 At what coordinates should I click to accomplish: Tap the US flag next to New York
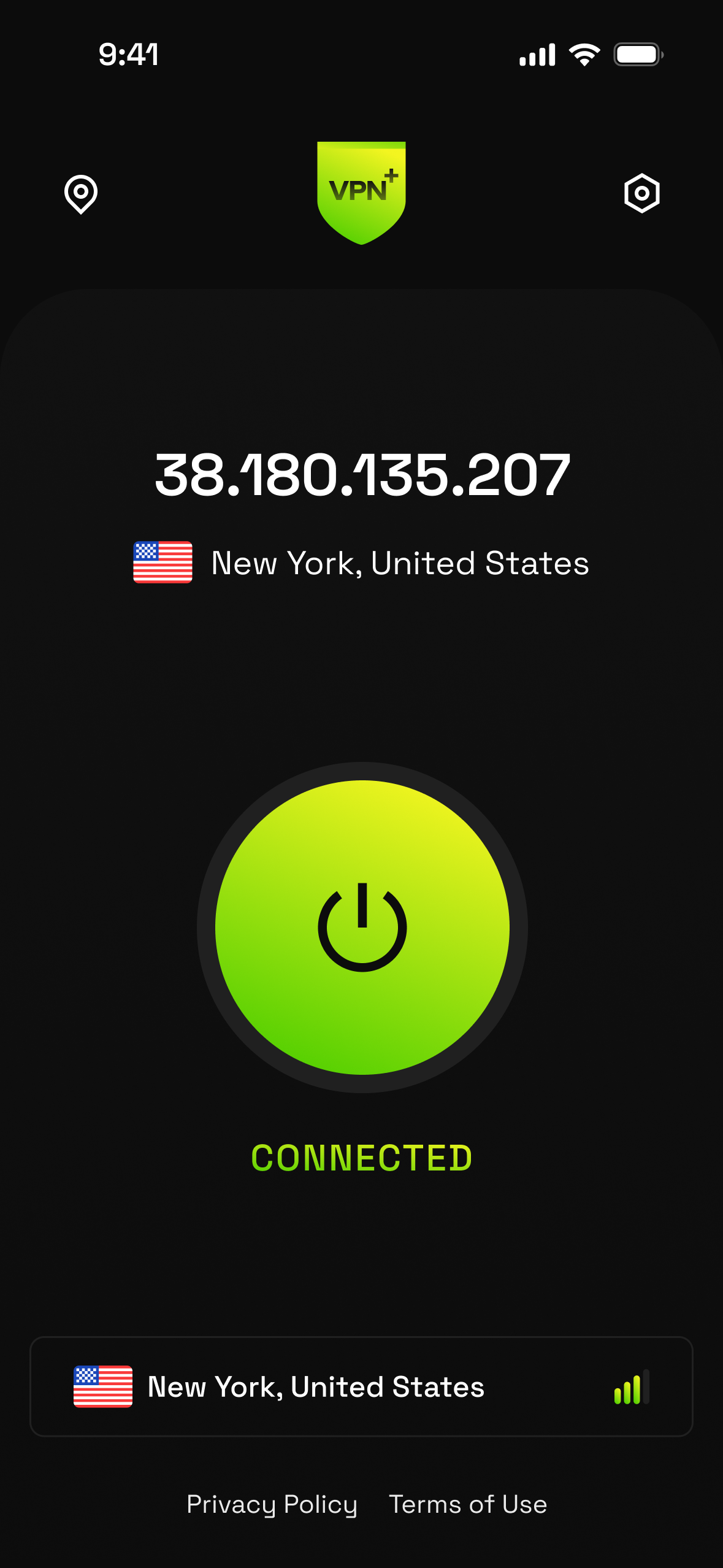pos(163,563)
